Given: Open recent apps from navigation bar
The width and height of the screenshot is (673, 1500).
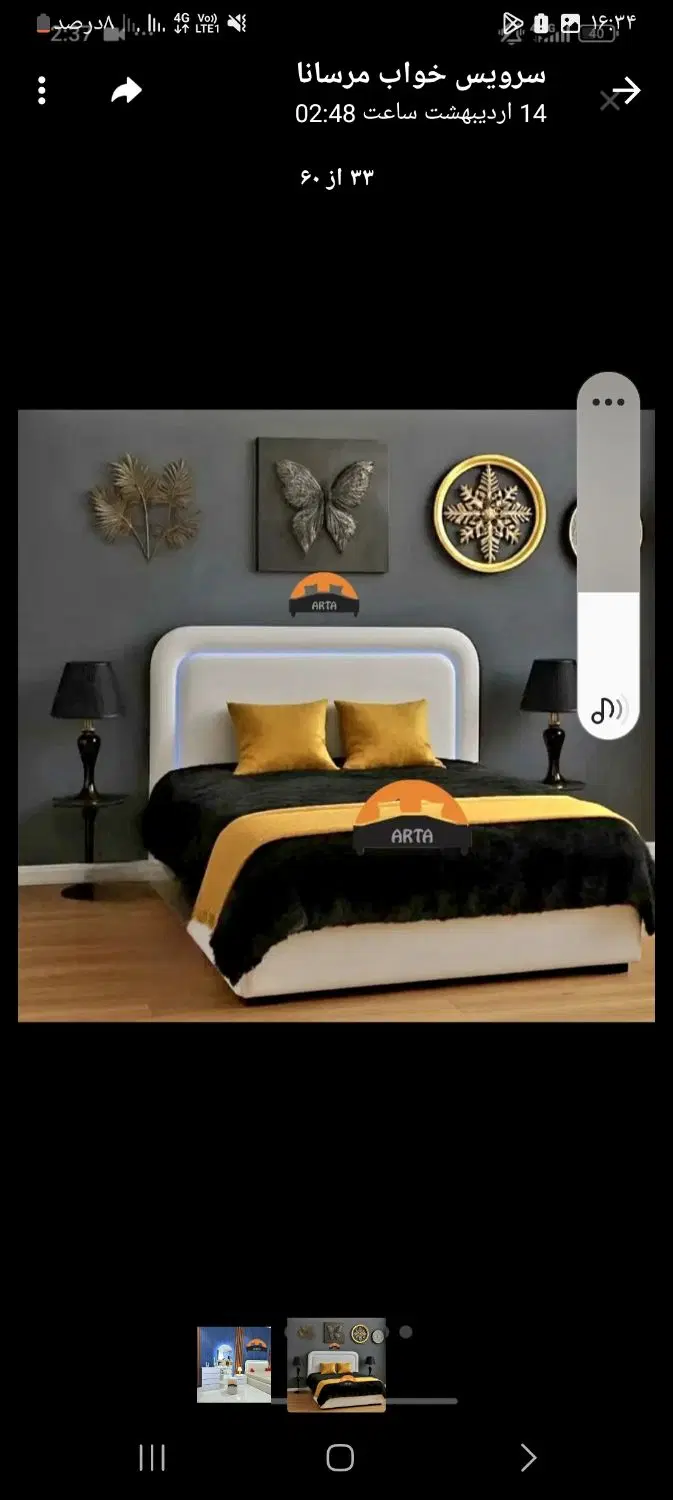Looking at the screenshot, I should 152,1458.
